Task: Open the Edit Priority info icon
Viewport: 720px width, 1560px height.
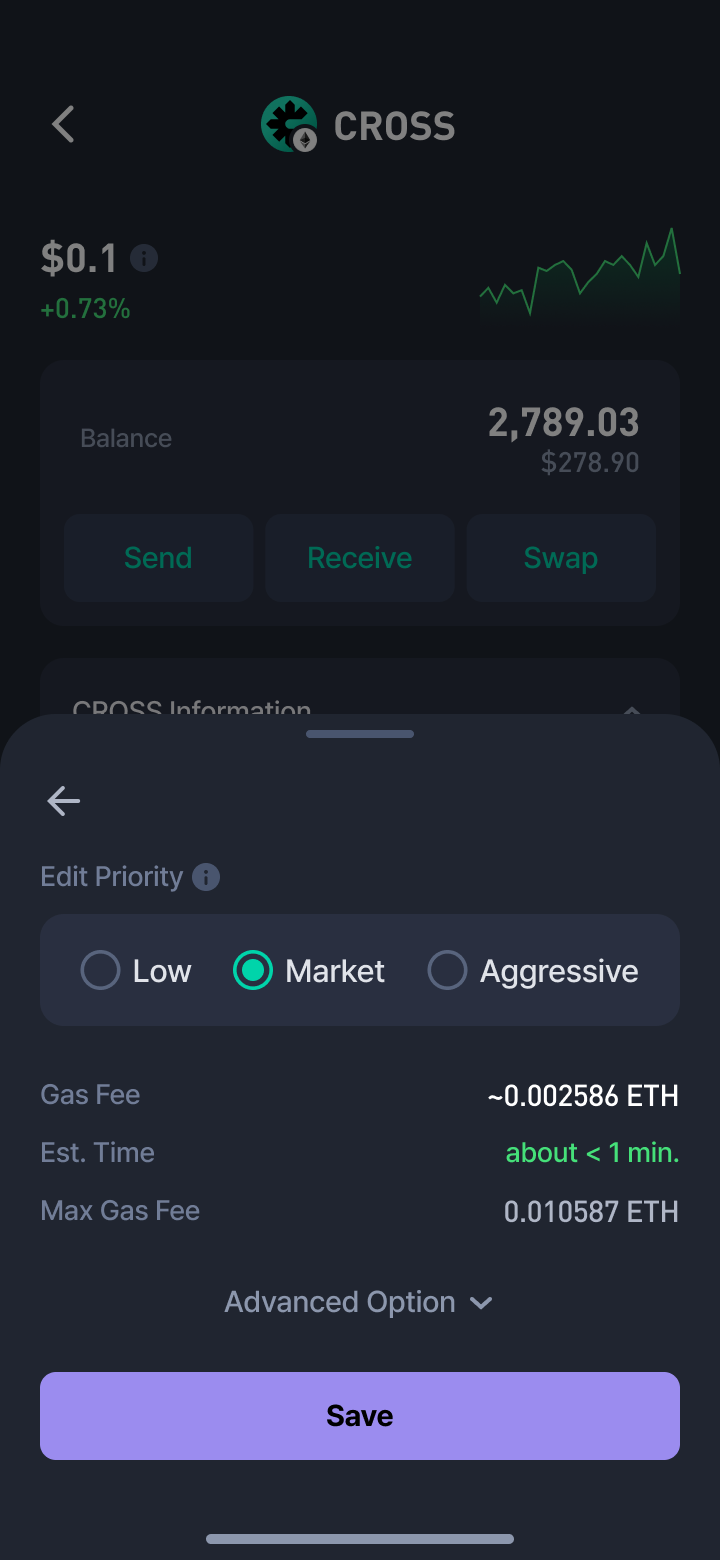Action: coord(206,877)
